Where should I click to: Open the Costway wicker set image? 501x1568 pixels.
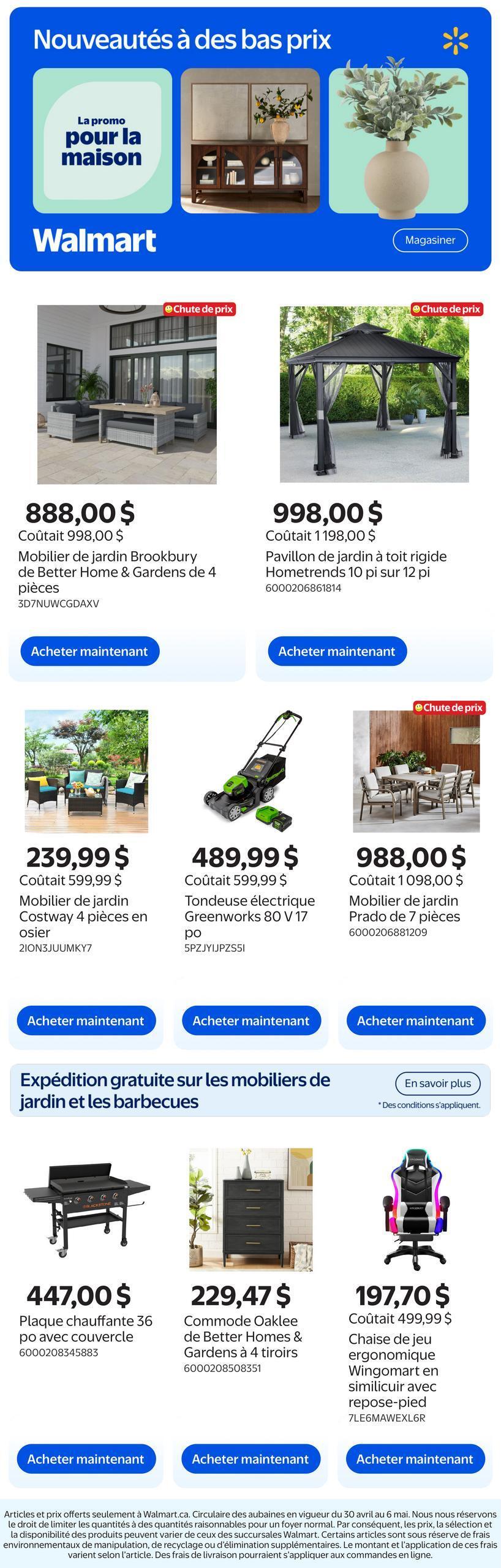[x=86, y=771]
